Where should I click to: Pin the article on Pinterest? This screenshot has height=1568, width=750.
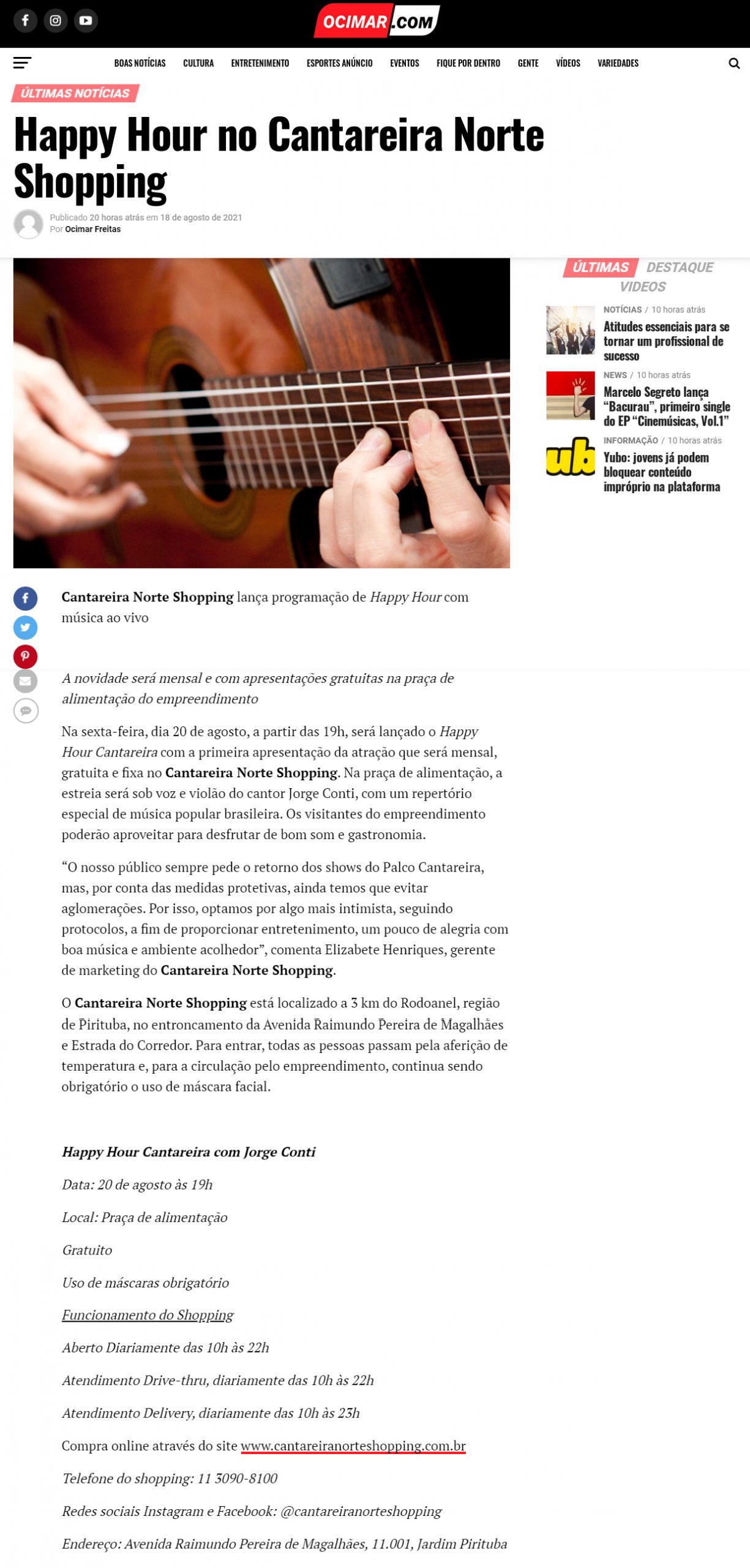(25, 656)
